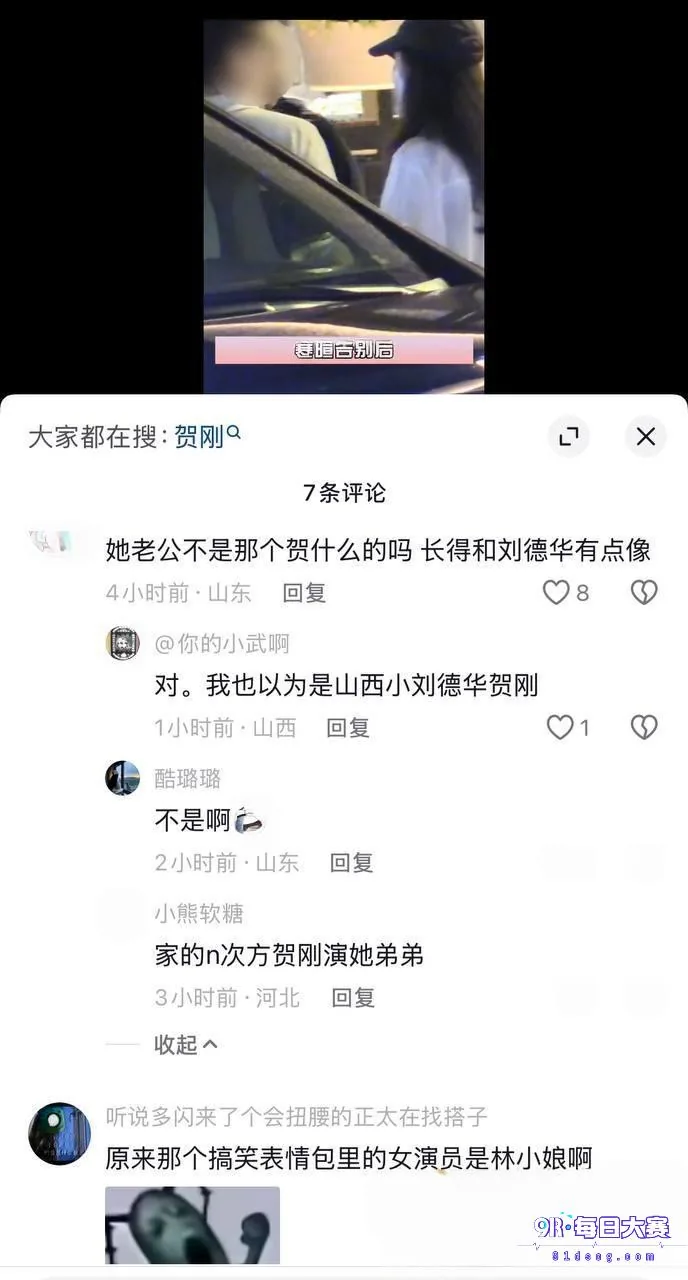Close the comments panel
The height and width of the screenshot is (1280, 688).
646,436
